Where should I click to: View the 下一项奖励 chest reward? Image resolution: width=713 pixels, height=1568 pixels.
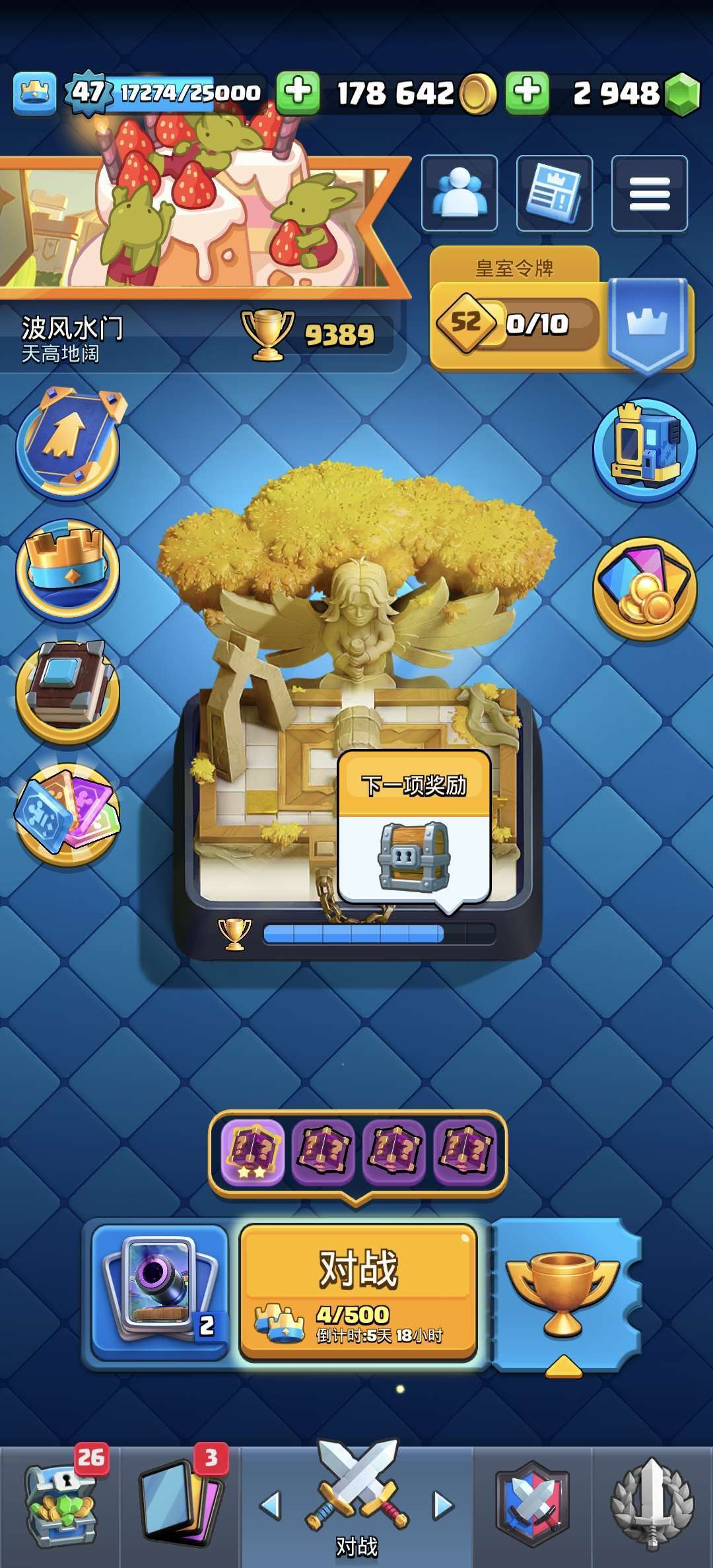click(414, 855)
